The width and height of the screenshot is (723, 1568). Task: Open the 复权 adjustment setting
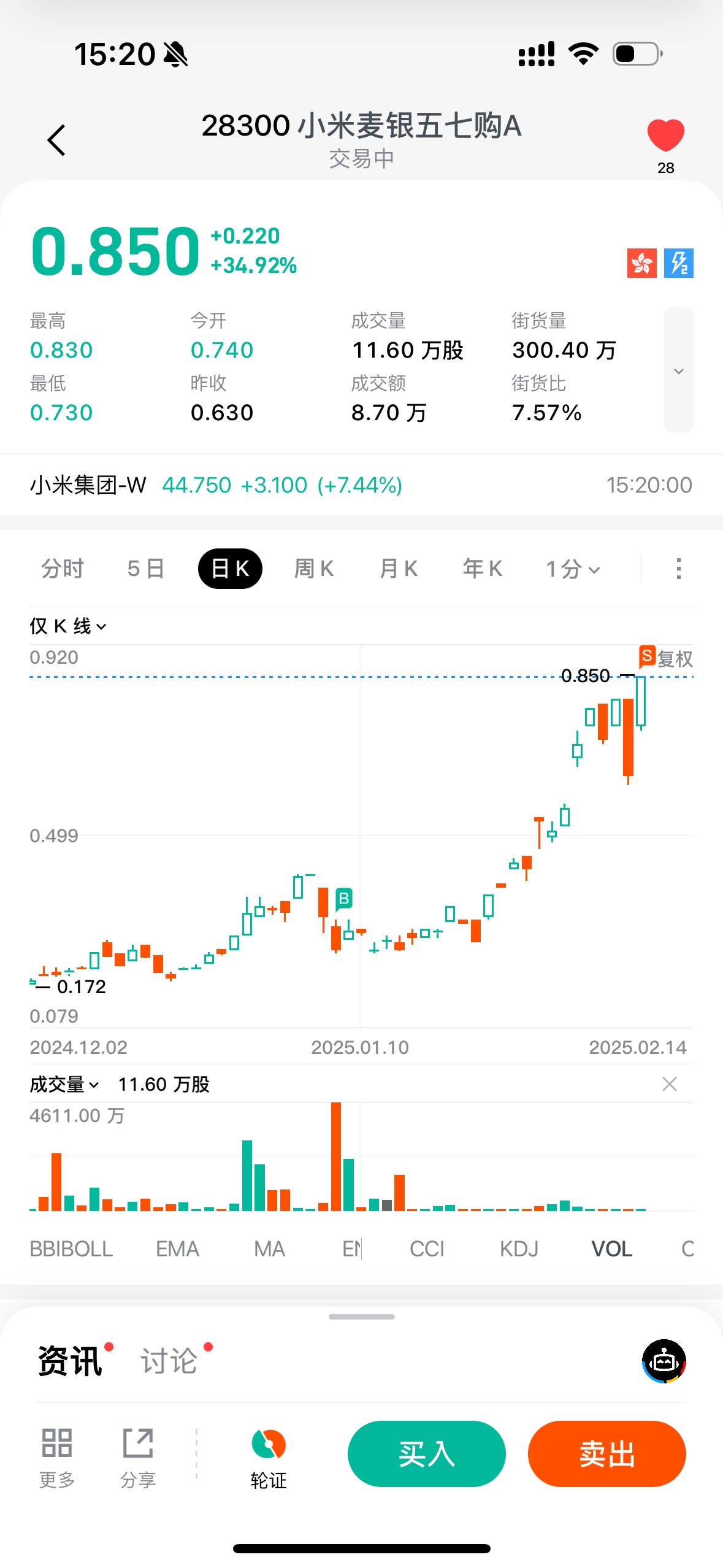[x=667, y=658]
